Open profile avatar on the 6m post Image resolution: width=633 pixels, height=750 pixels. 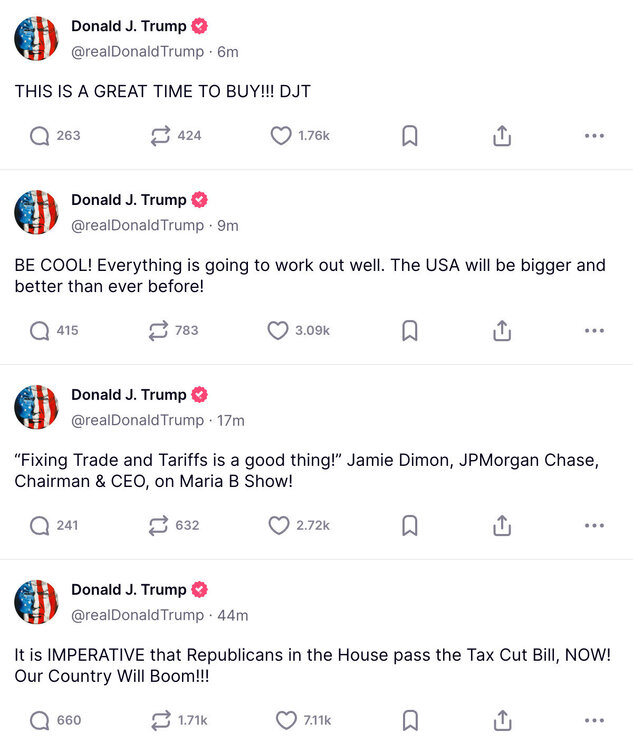pos(36,39)
